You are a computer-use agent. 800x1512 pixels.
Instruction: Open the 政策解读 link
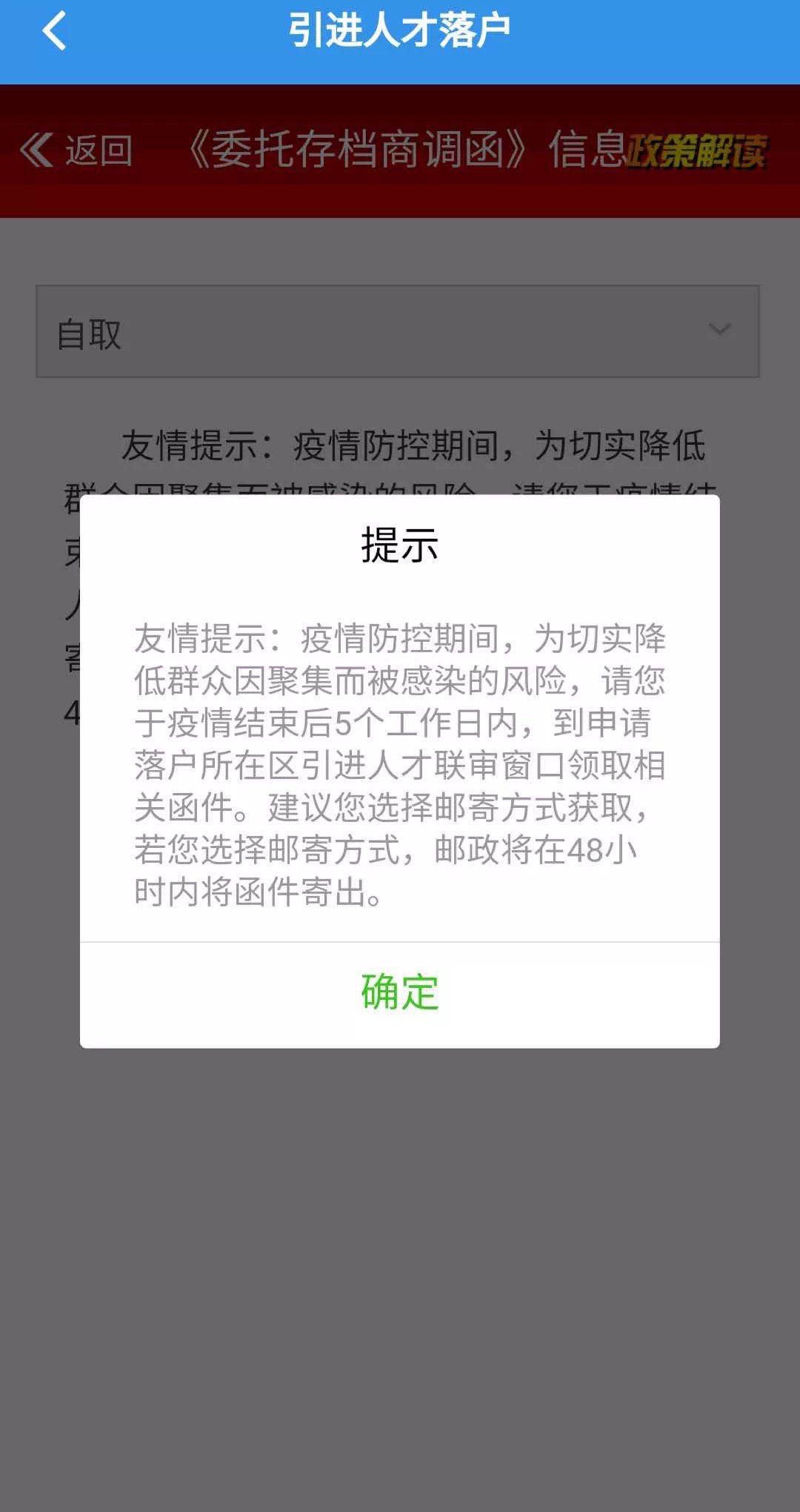(x=696, y=152)
